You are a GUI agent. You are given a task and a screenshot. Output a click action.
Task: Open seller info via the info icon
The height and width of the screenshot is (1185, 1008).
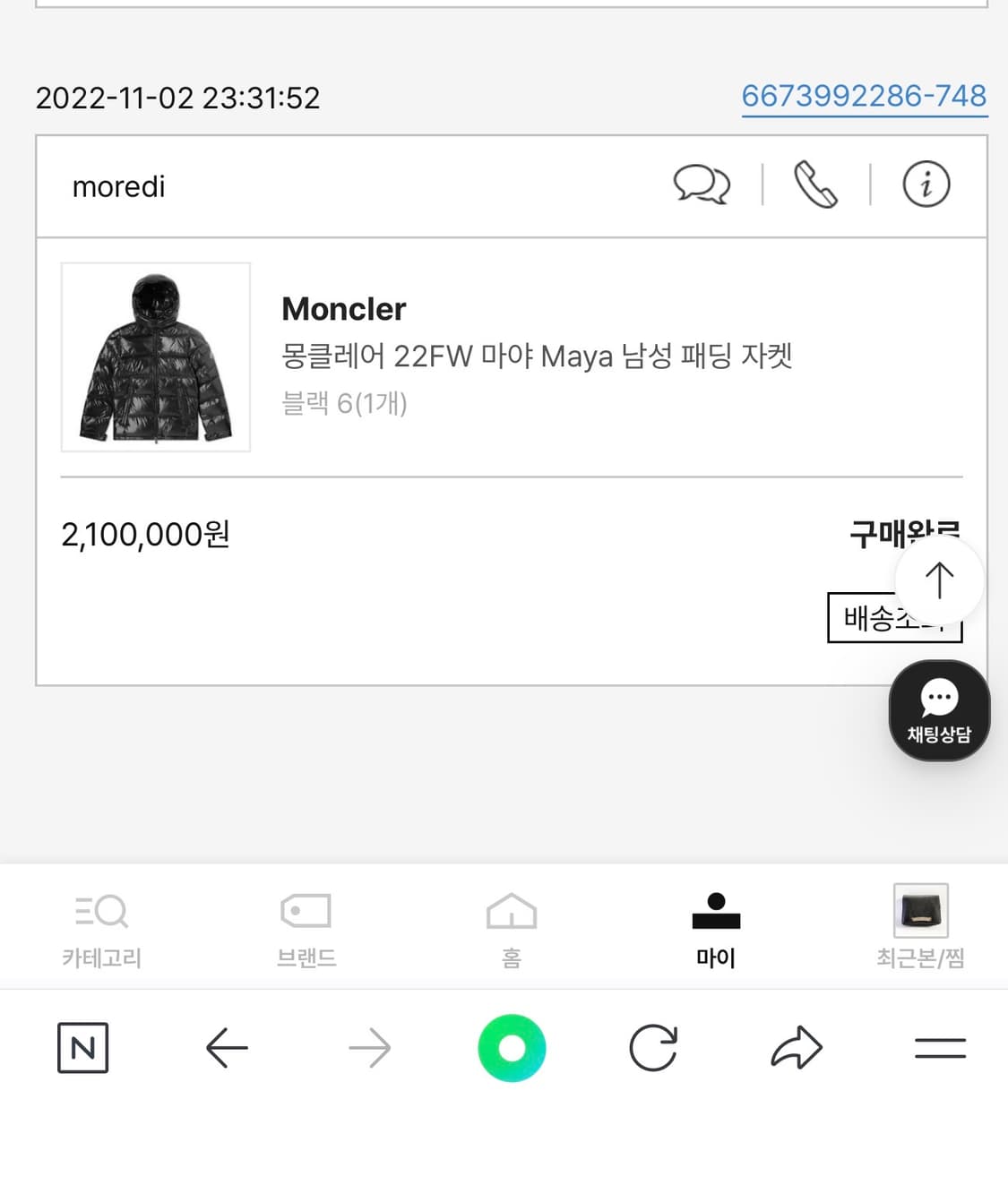point(926,185)
